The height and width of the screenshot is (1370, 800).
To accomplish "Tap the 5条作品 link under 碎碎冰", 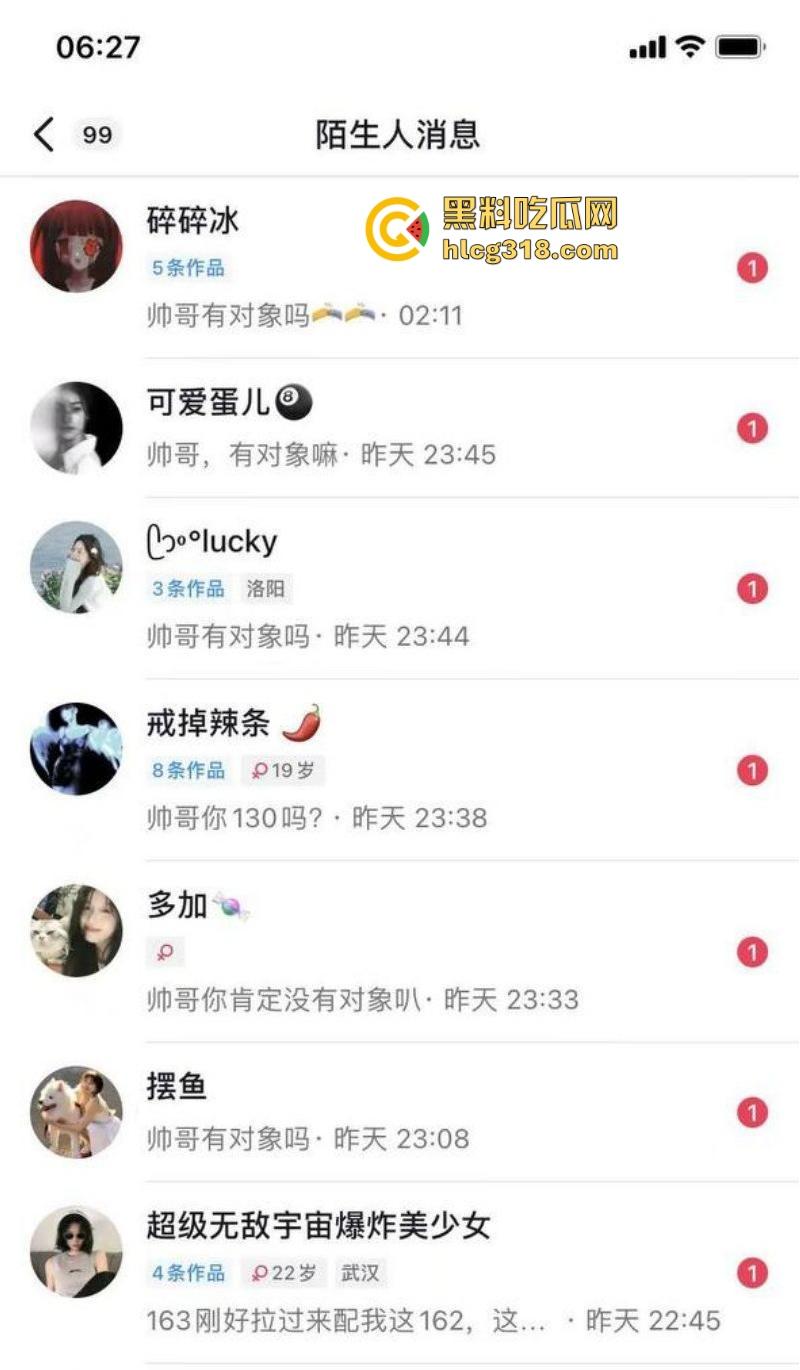I will pyautogui.click(x=186, y=269).
